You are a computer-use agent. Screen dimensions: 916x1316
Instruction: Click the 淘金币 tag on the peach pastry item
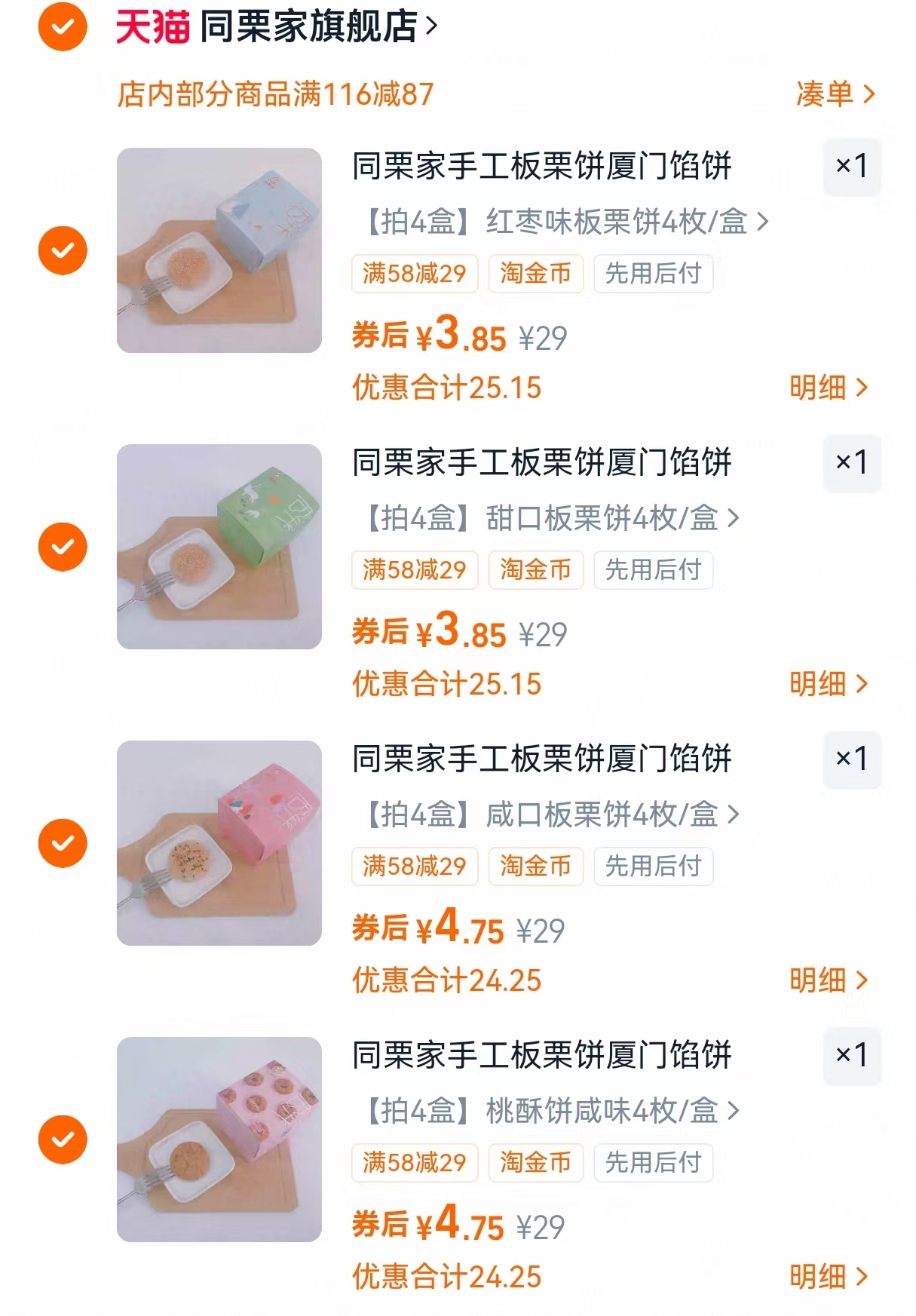point(535,1162)
